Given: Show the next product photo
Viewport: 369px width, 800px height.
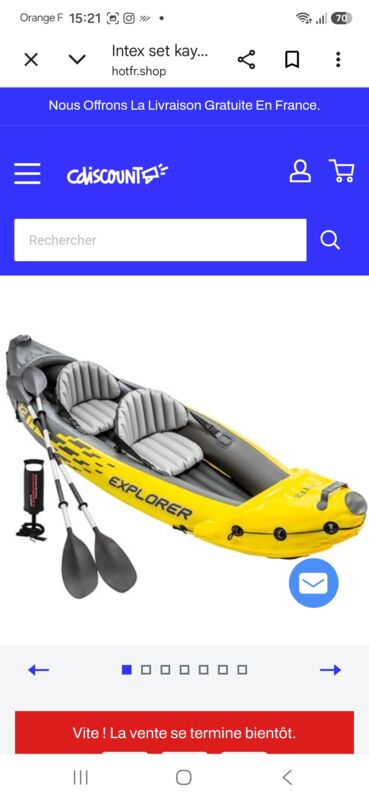Looking at the screenshot, I should click(x=330, y=670).
